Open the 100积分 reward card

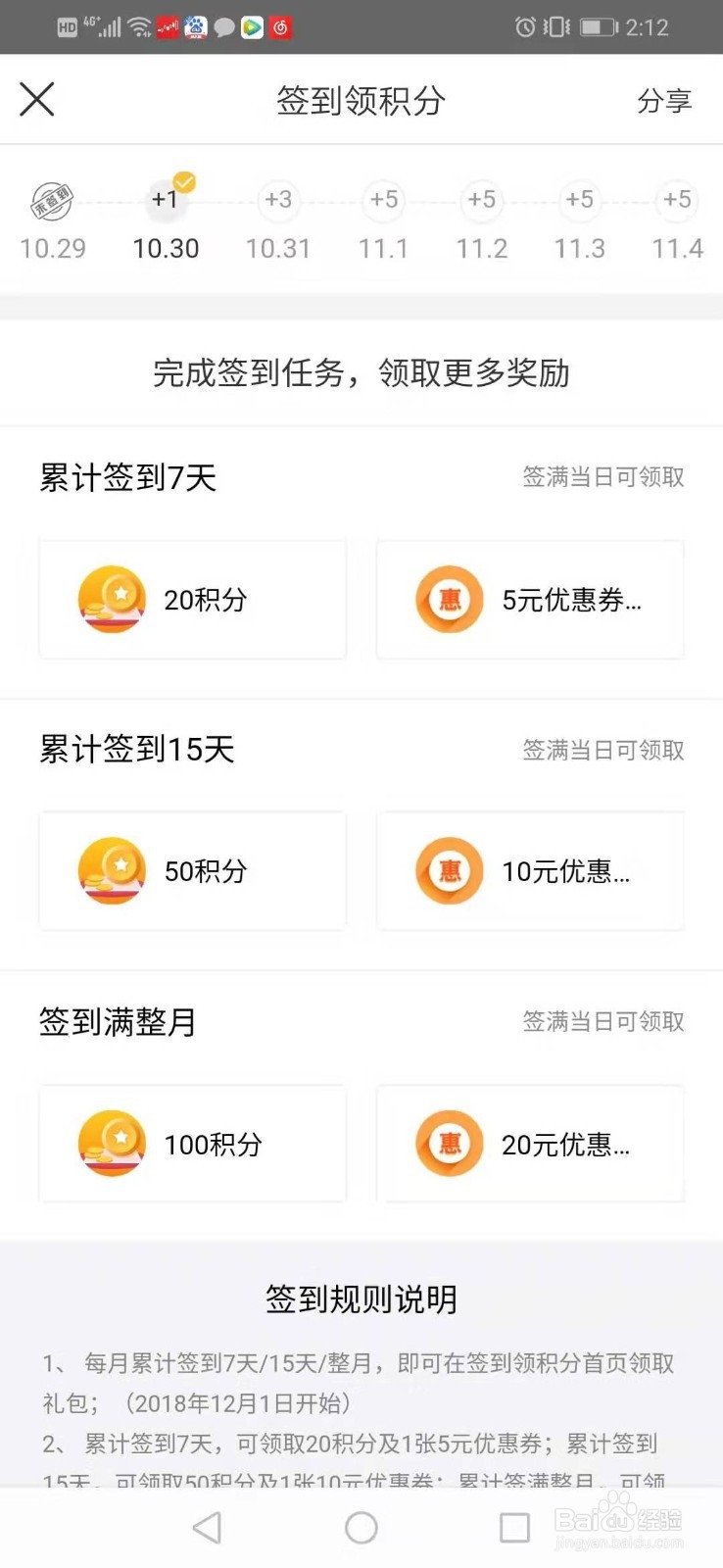click(x=193, y=1143)
